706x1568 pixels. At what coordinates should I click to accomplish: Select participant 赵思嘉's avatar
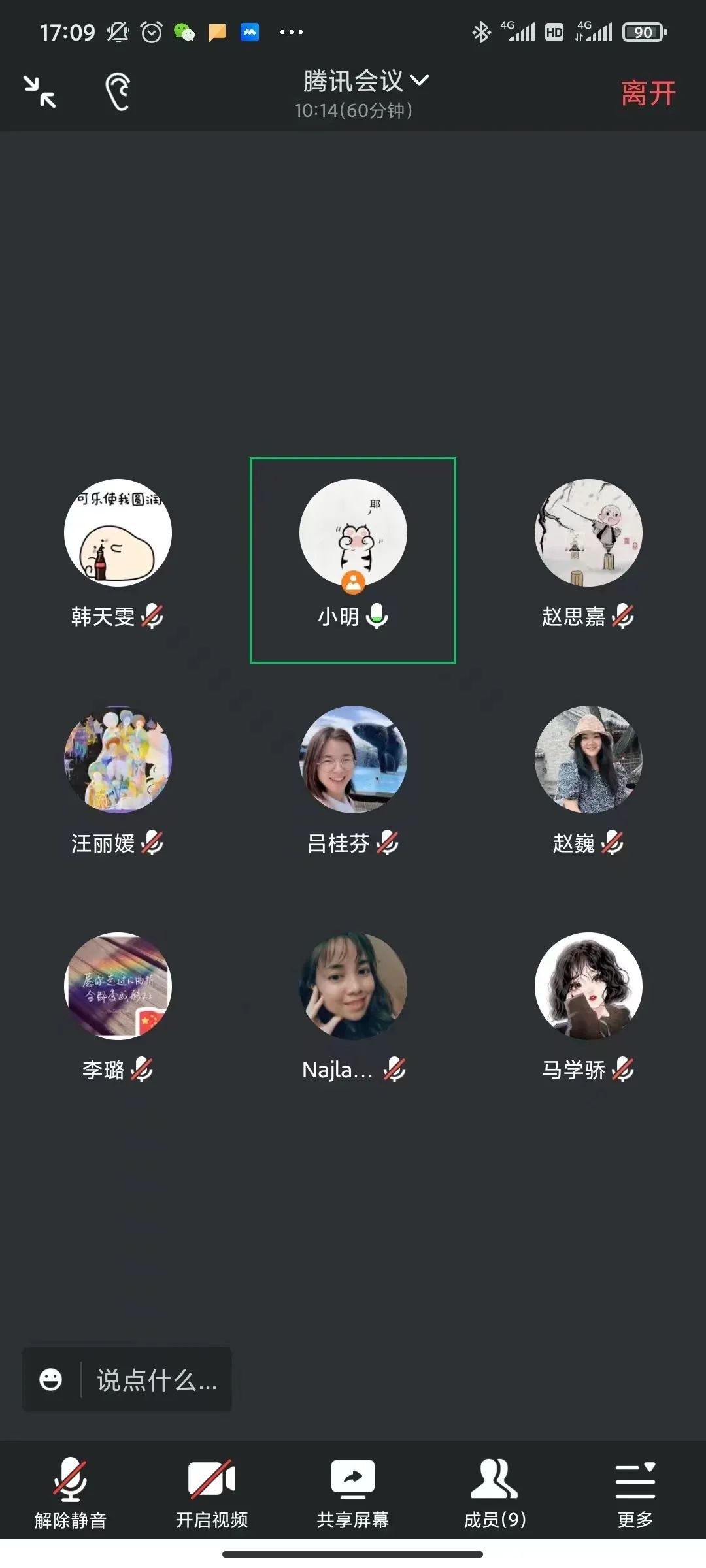(x=588, y=533)
